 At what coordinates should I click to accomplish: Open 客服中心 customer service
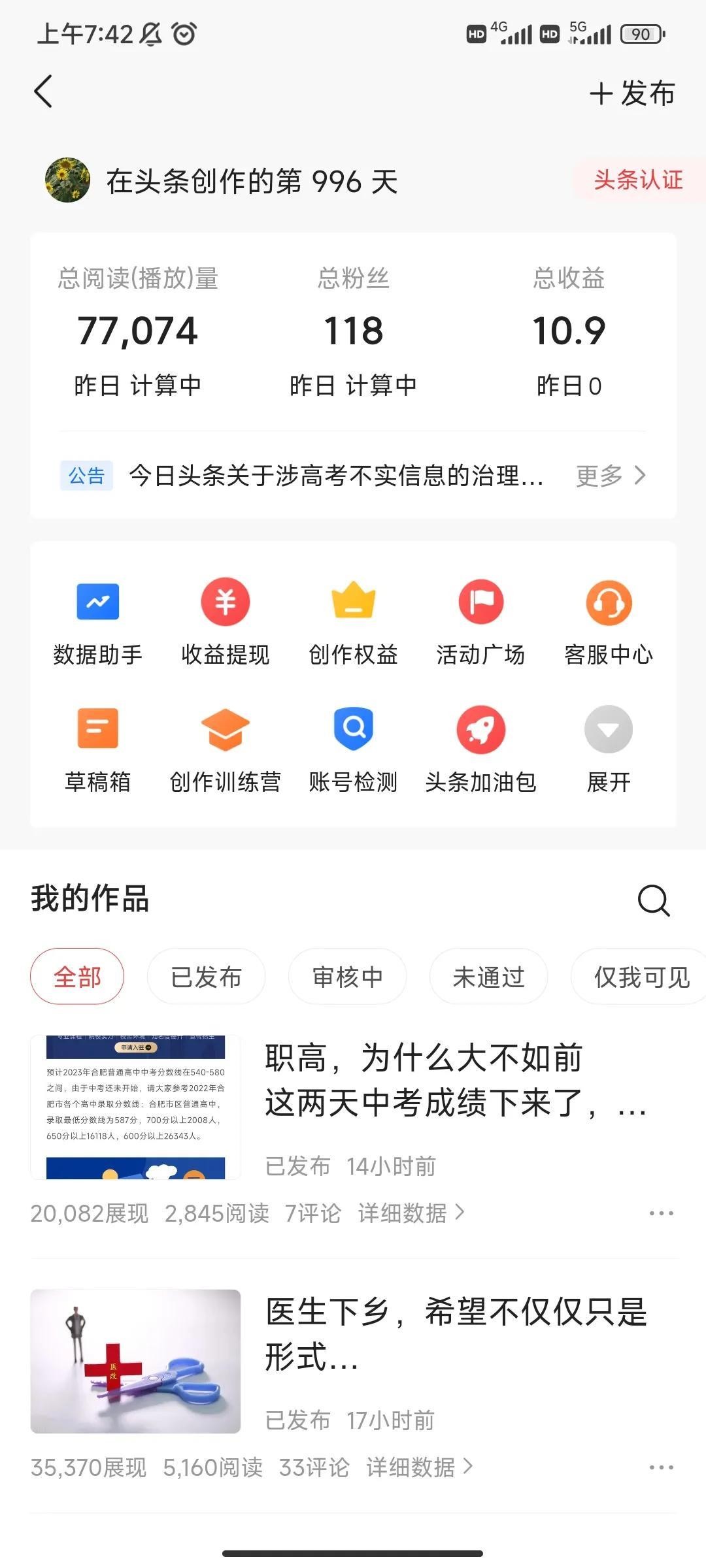coord(609,621)
